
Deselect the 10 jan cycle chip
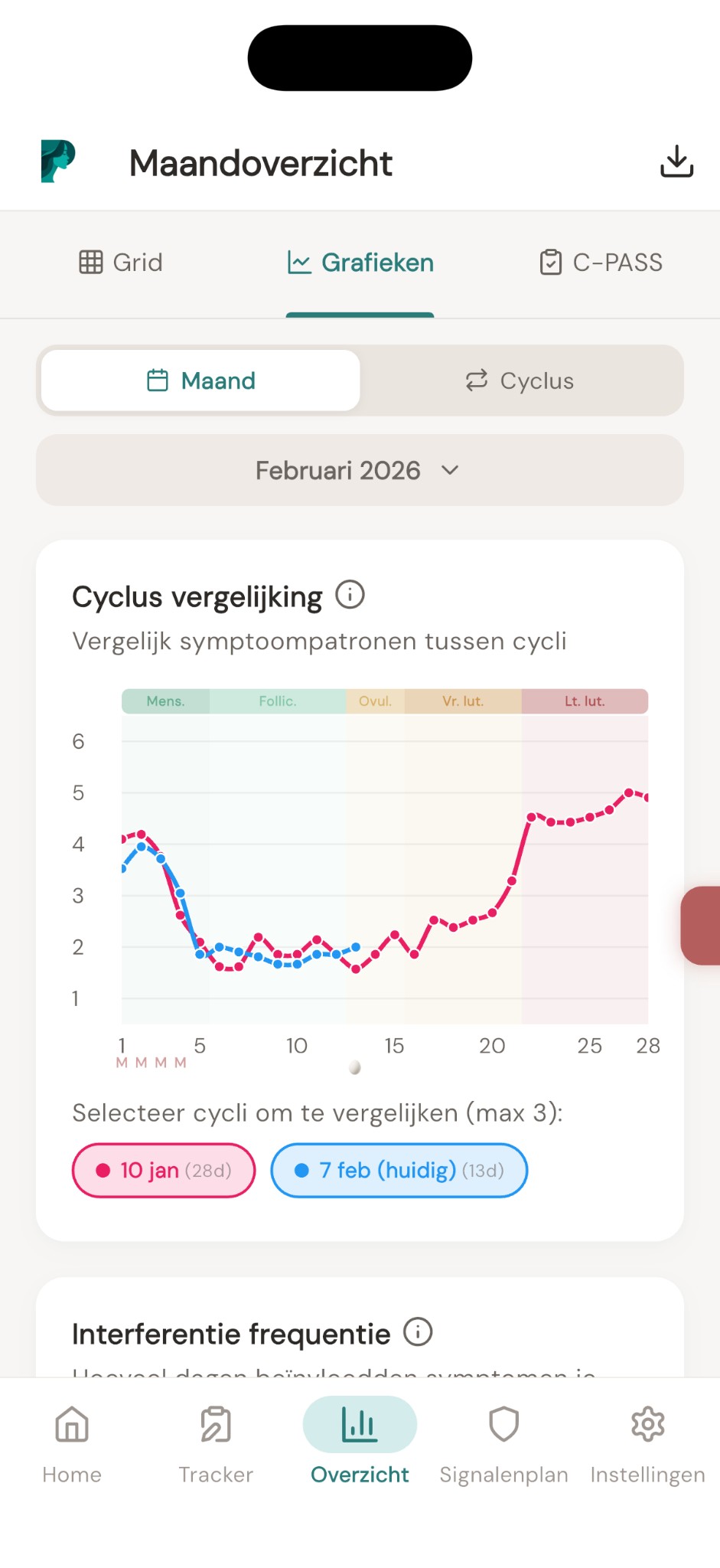[162, 1169]
